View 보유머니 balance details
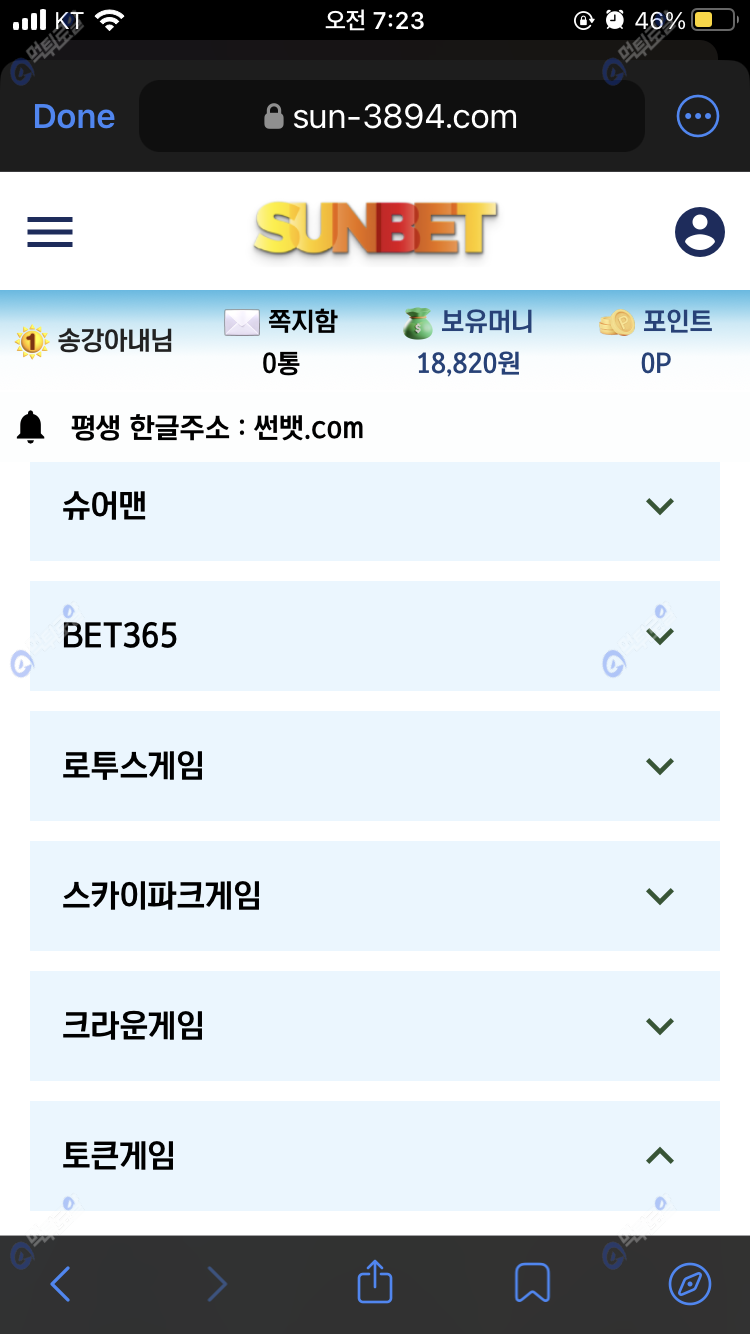Viewport: 750px width, 1334px height. tap(468, 342)
